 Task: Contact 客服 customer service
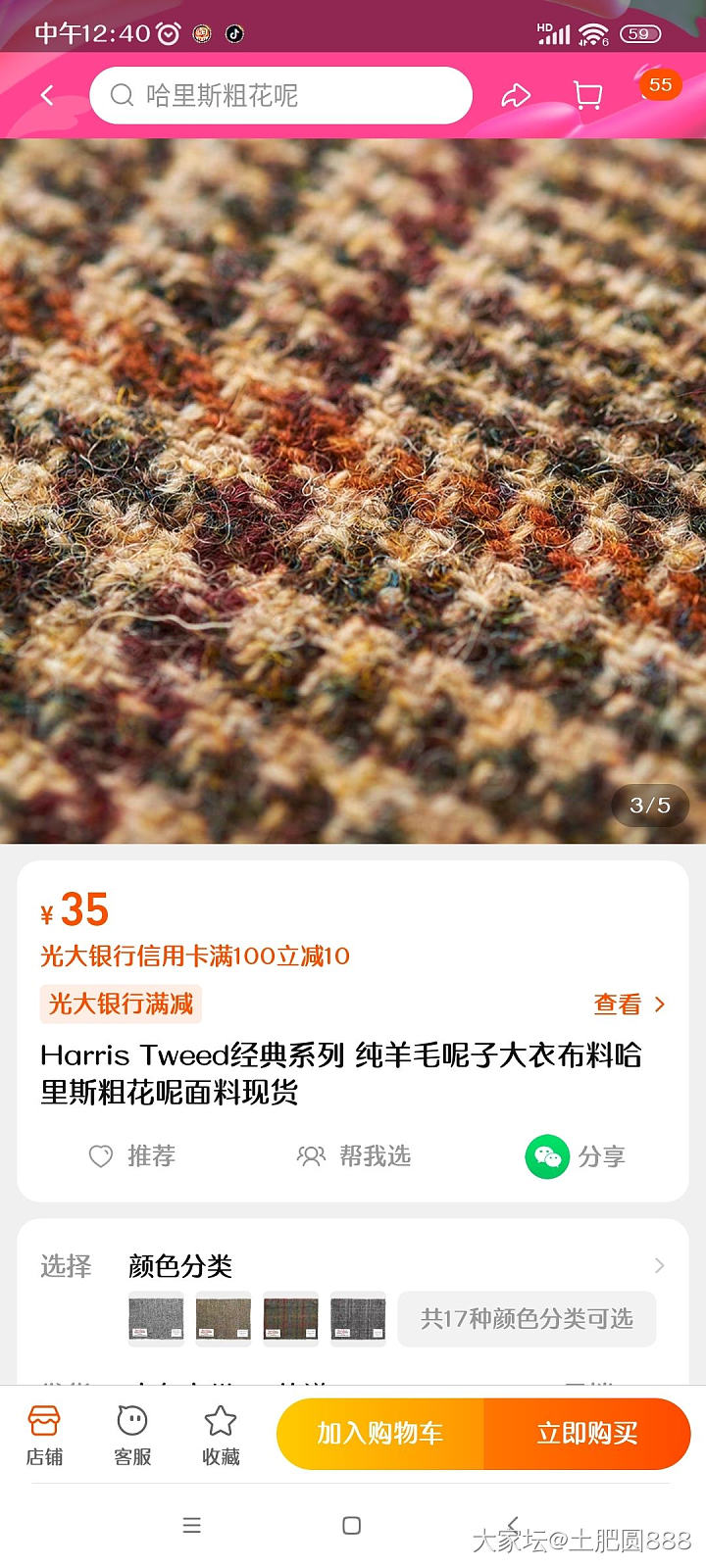point(132,1435)
